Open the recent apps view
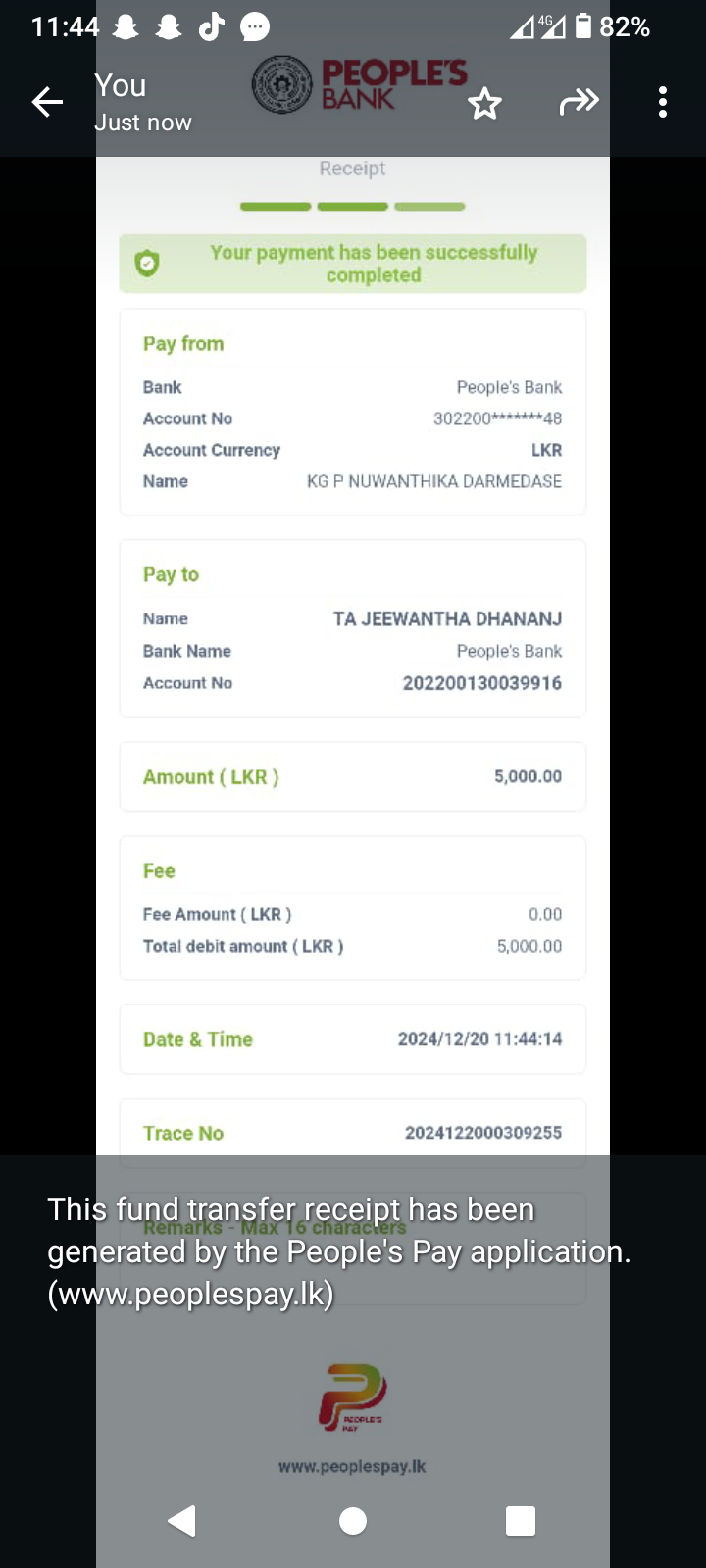This screenshot has height=1568, width=706. [x=520, y=1520]
